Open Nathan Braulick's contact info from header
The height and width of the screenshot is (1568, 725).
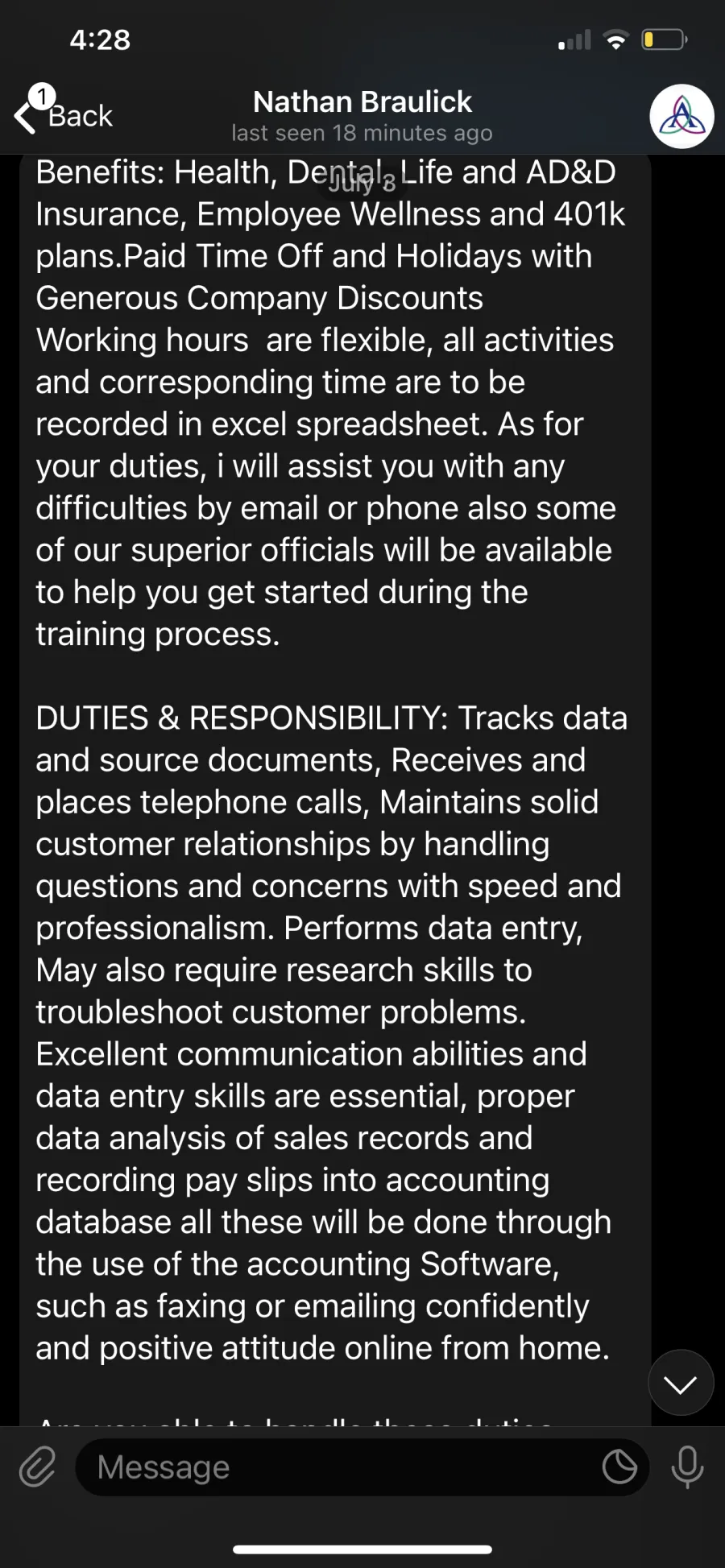pyautogui.click(x=362, y=116)
